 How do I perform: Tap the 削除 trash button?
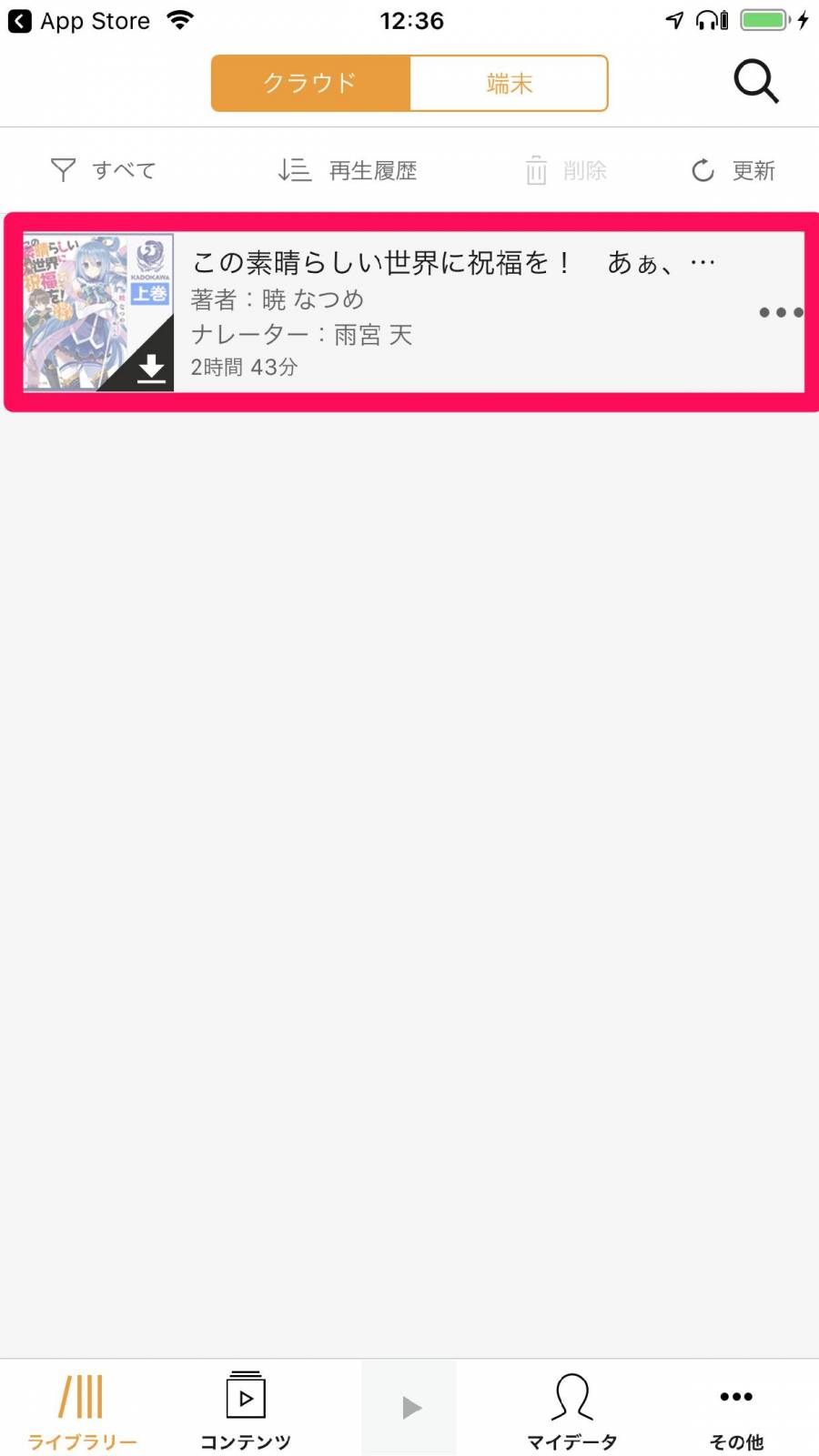click(565, 170)
